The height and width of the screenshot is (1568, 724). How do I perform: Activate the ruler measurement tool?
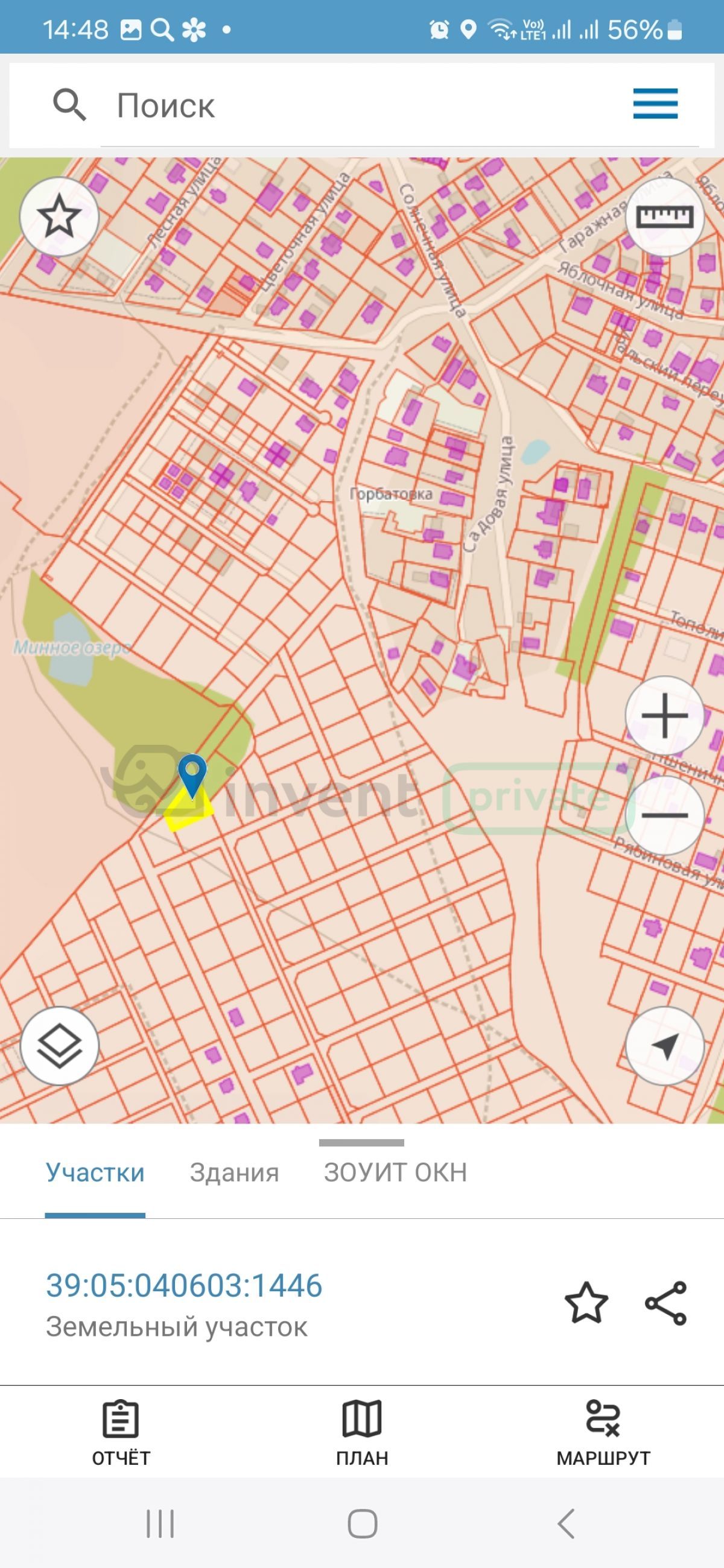[x=664, y=217]
